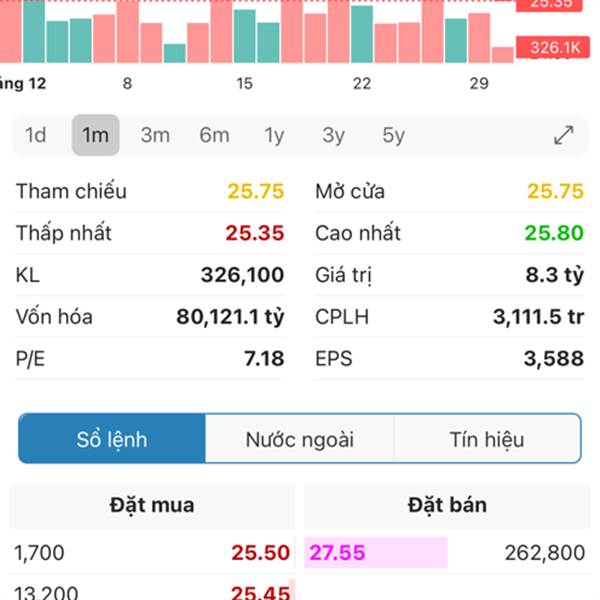
Task: Open the Nước ngoài tab
Action: click(x=300, y=439)
